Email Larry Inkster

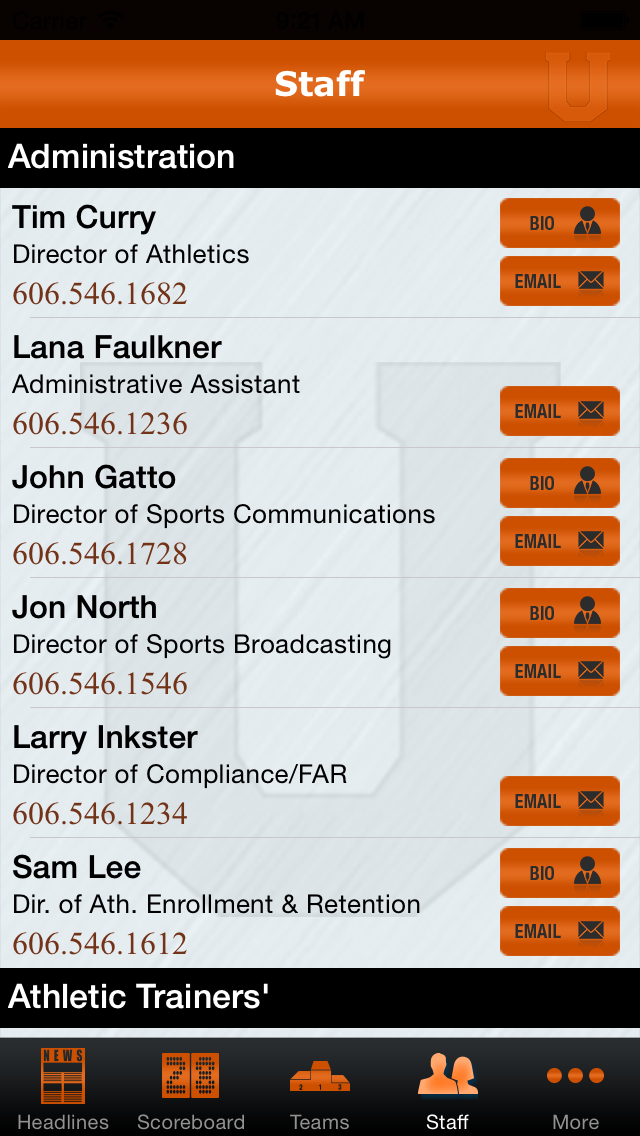point(560,801)
